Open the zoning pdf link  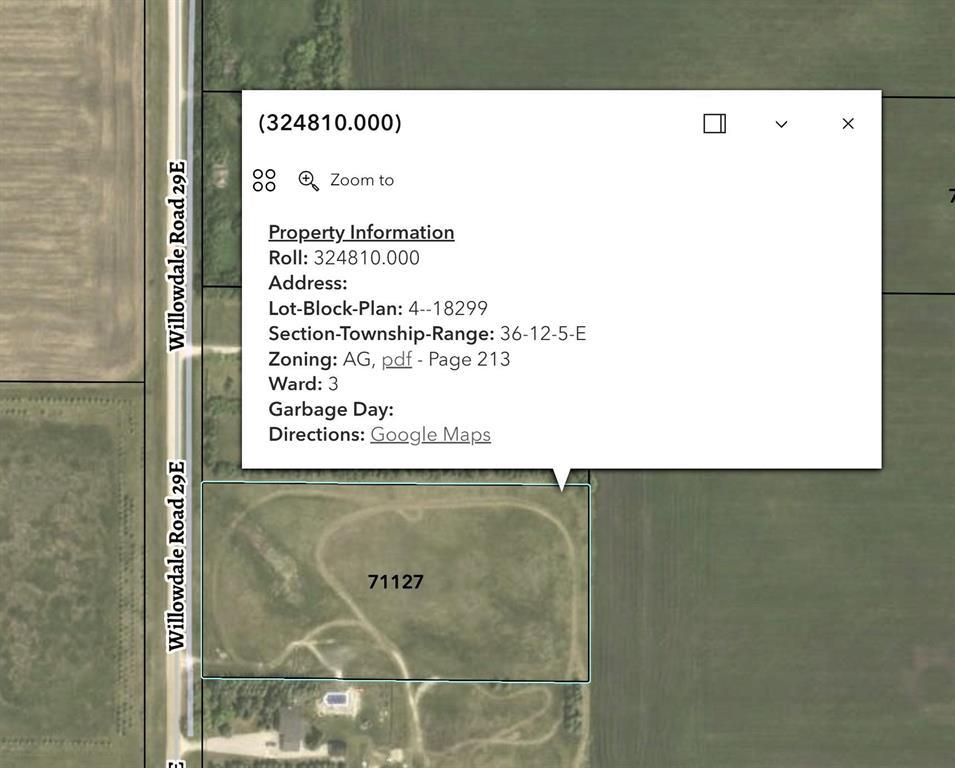[x=396, y=359]
